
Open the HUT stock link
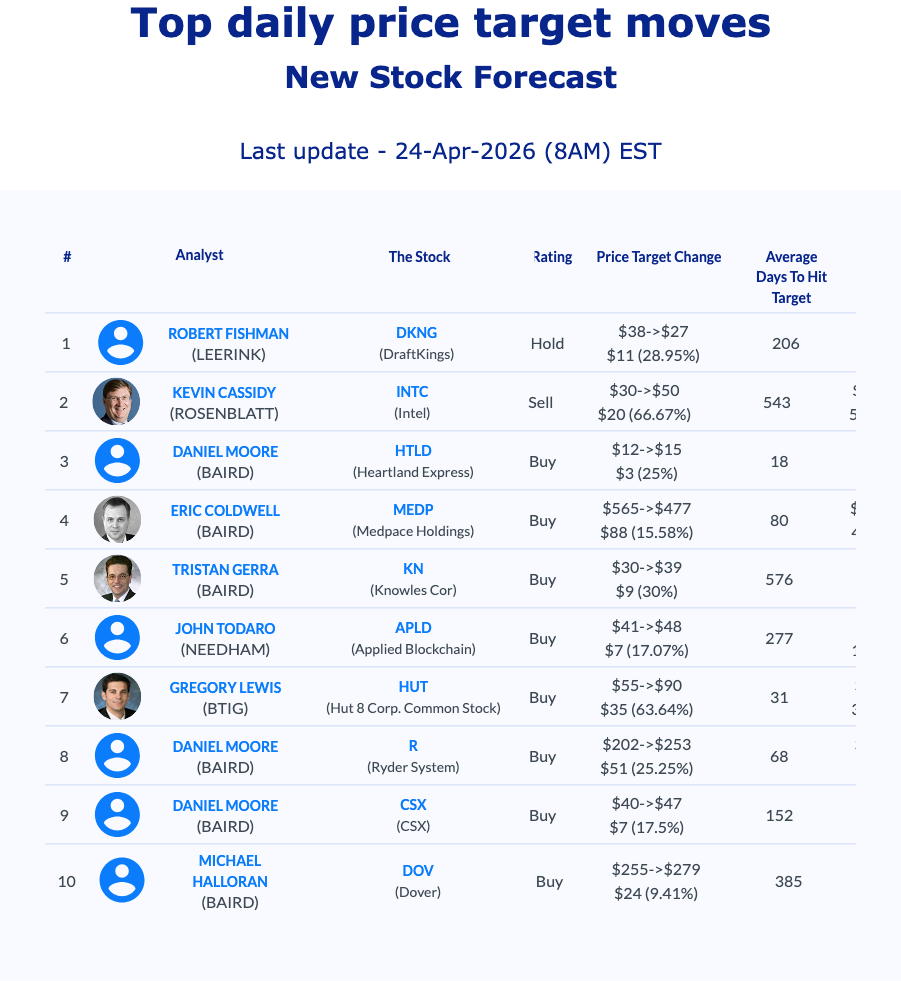pyautogui.click(x=413, y=687)
